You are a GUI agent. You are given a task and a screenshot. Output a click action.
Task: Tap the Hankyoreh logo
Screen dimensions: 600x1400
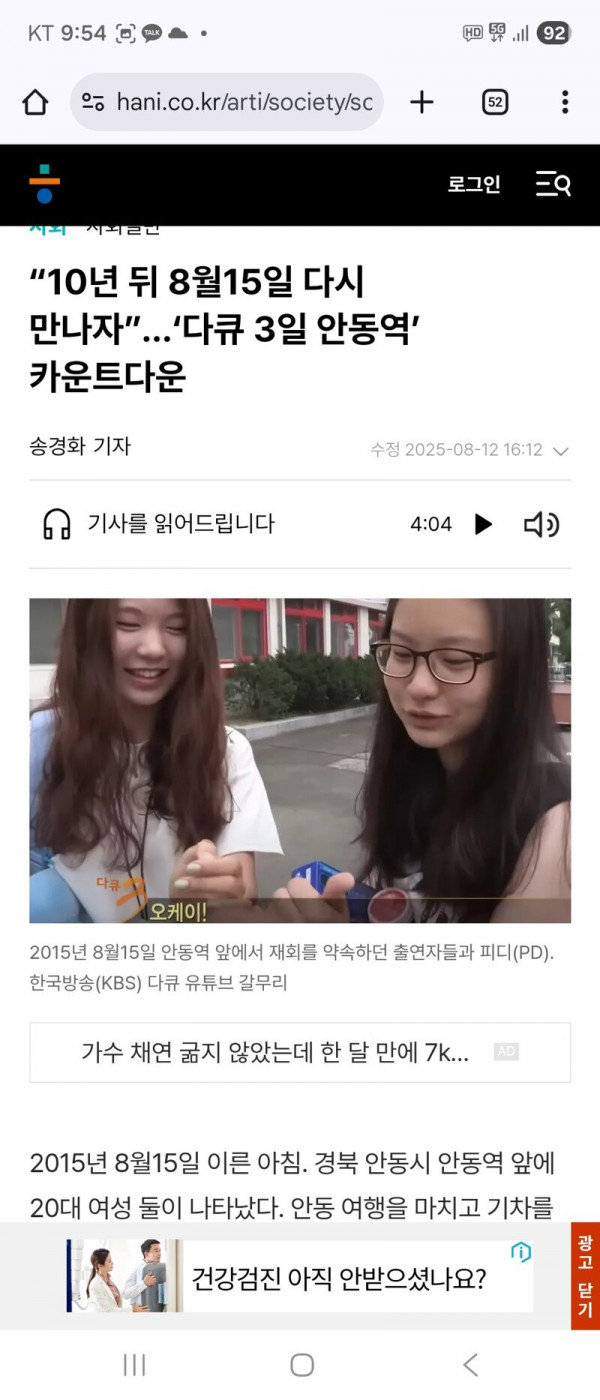pyautogui.click(x=44, y=184)
